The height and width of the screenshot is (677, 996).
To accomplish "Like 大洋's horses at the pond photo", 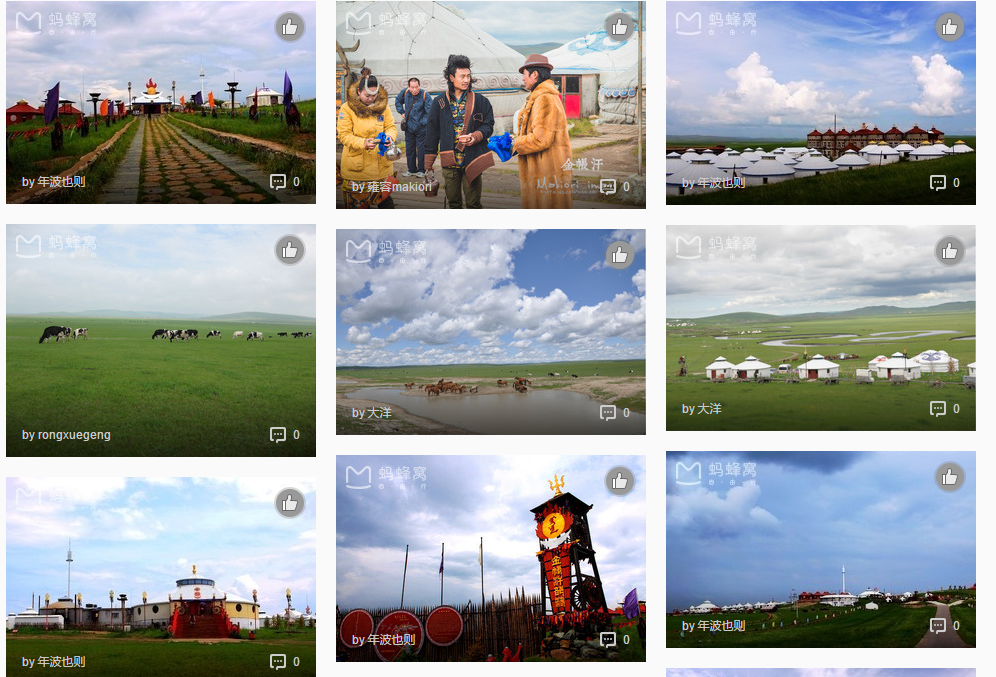I will pyautogui.click(x=620, y=255).
